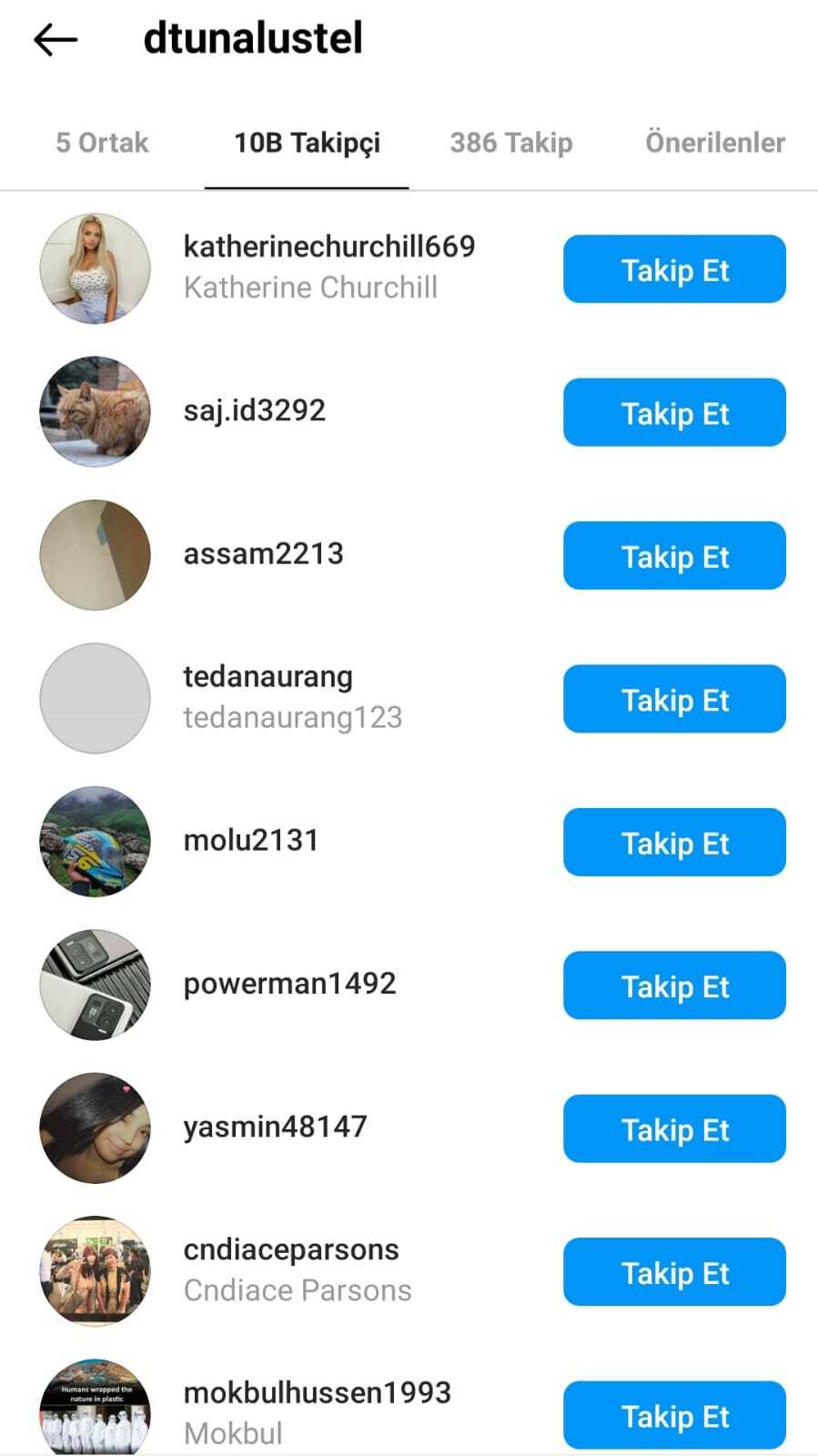The image size is (818, 1456).
Task: Switch to the 5 Ortak tab
Action: tap(102, 143)
